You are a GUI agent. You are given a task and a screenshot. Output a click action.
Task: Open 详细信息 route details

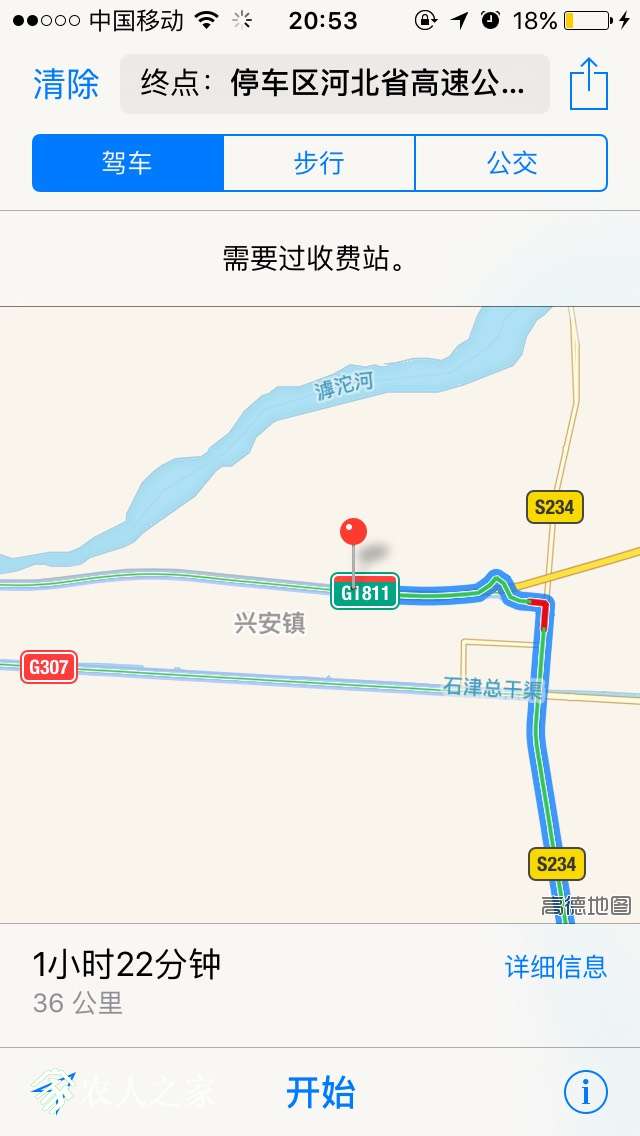tap(555, 966)
